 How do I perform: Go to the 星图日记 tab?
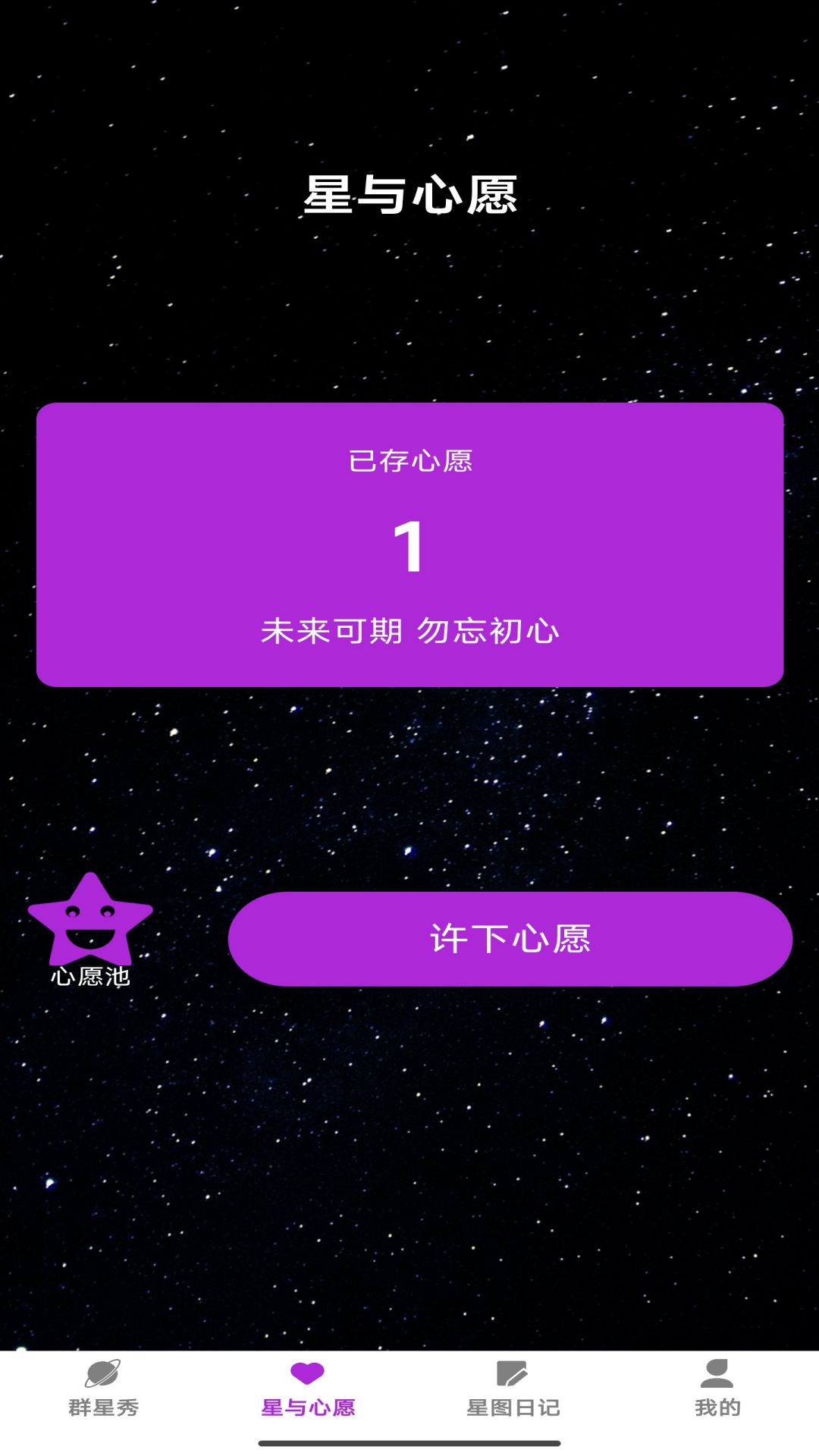click(513, 1389)
